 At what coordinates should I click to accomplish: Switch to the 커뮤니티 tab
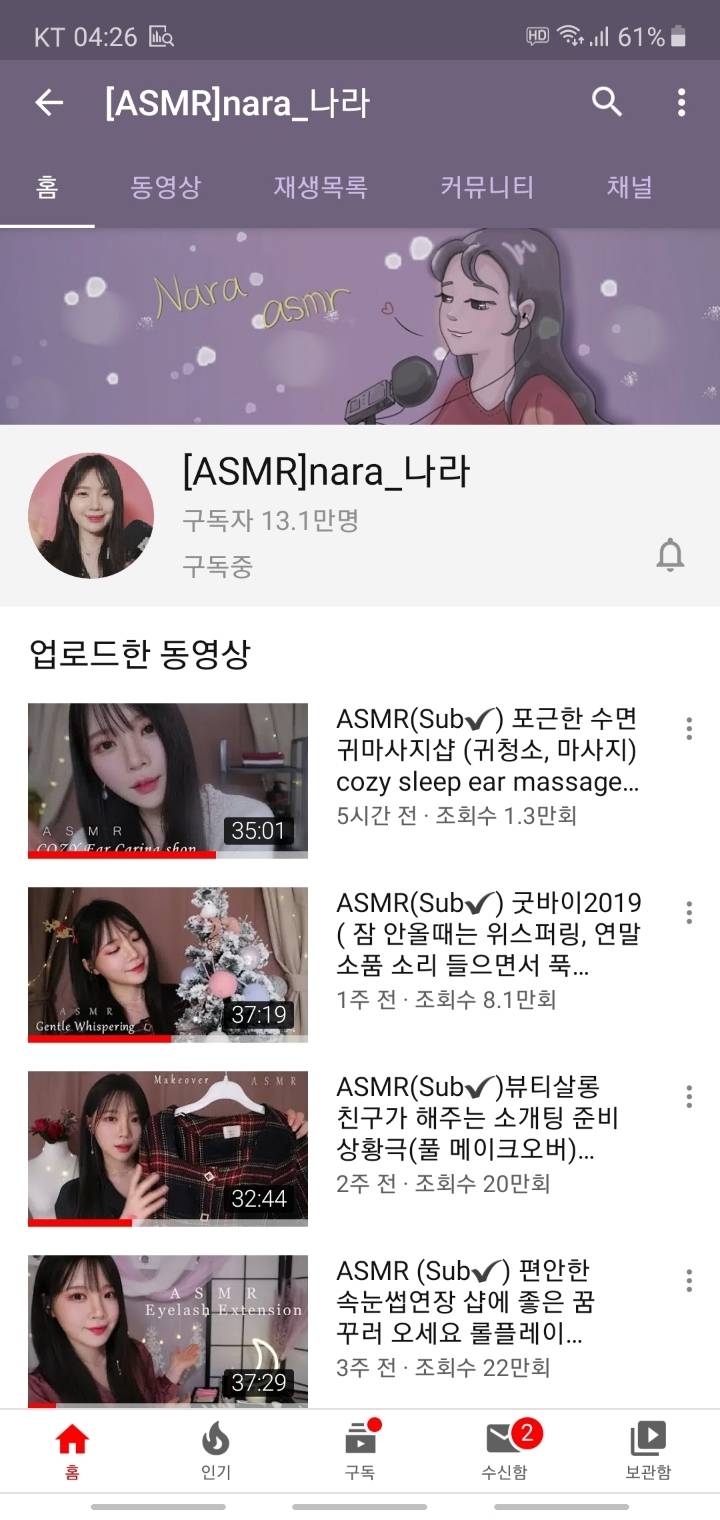click(x=487, y=188)
